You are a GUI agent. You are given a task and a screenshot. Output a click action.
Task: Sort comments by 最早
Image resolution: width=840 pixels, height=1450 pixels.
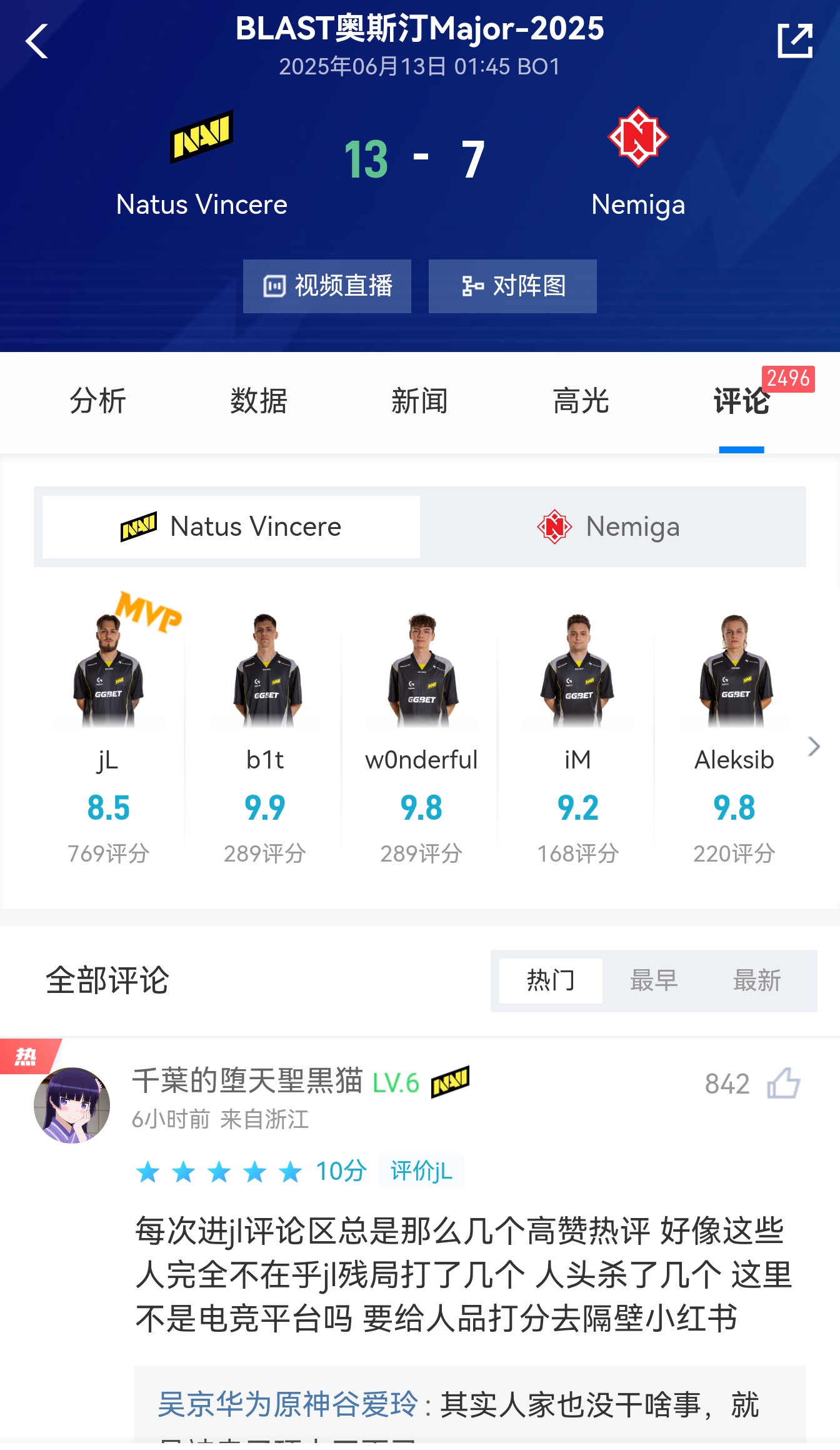pyautogui.click(x=653, y=982)
